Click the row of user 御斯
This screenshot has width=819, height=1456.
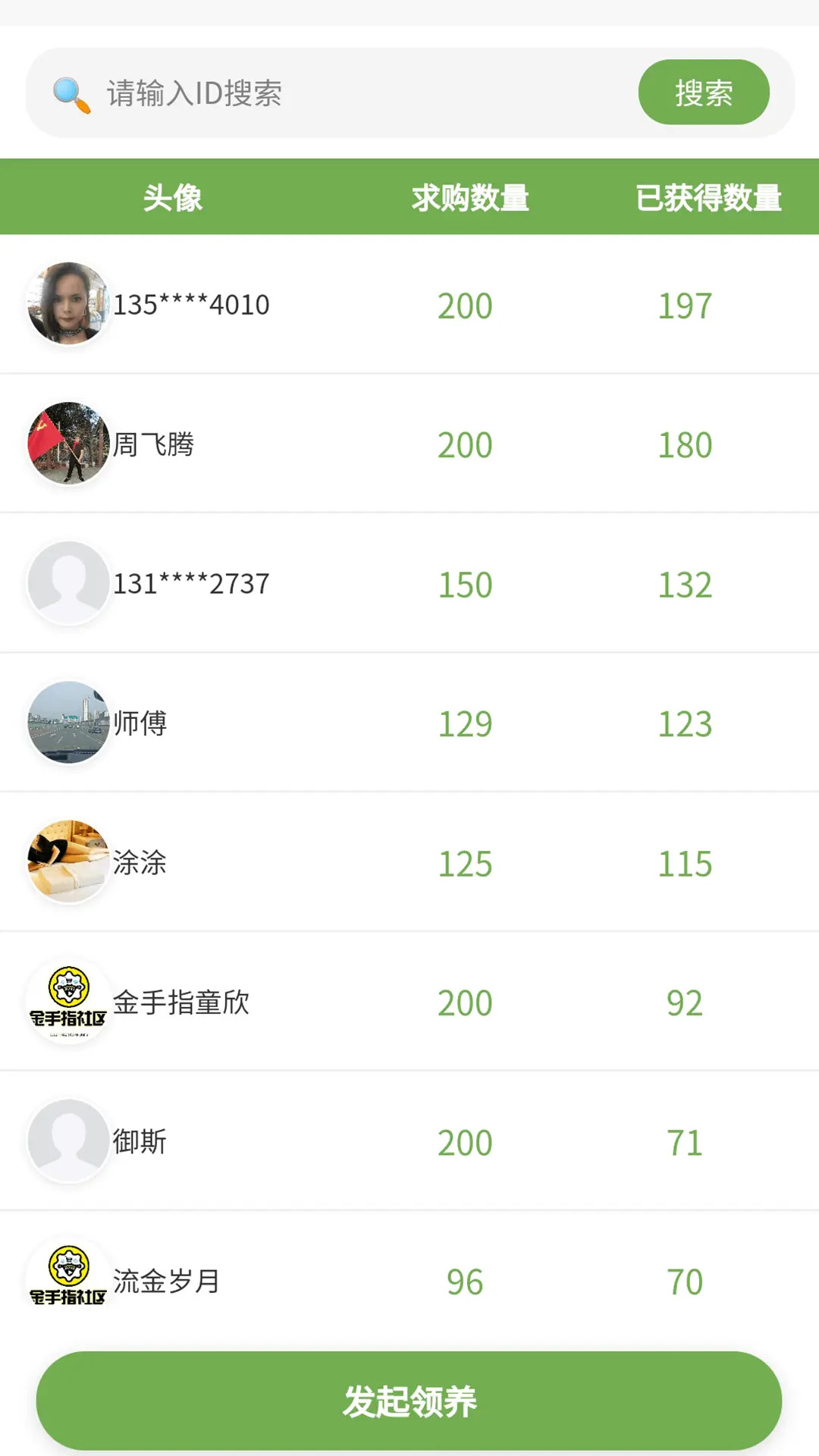click(409, 1141)
